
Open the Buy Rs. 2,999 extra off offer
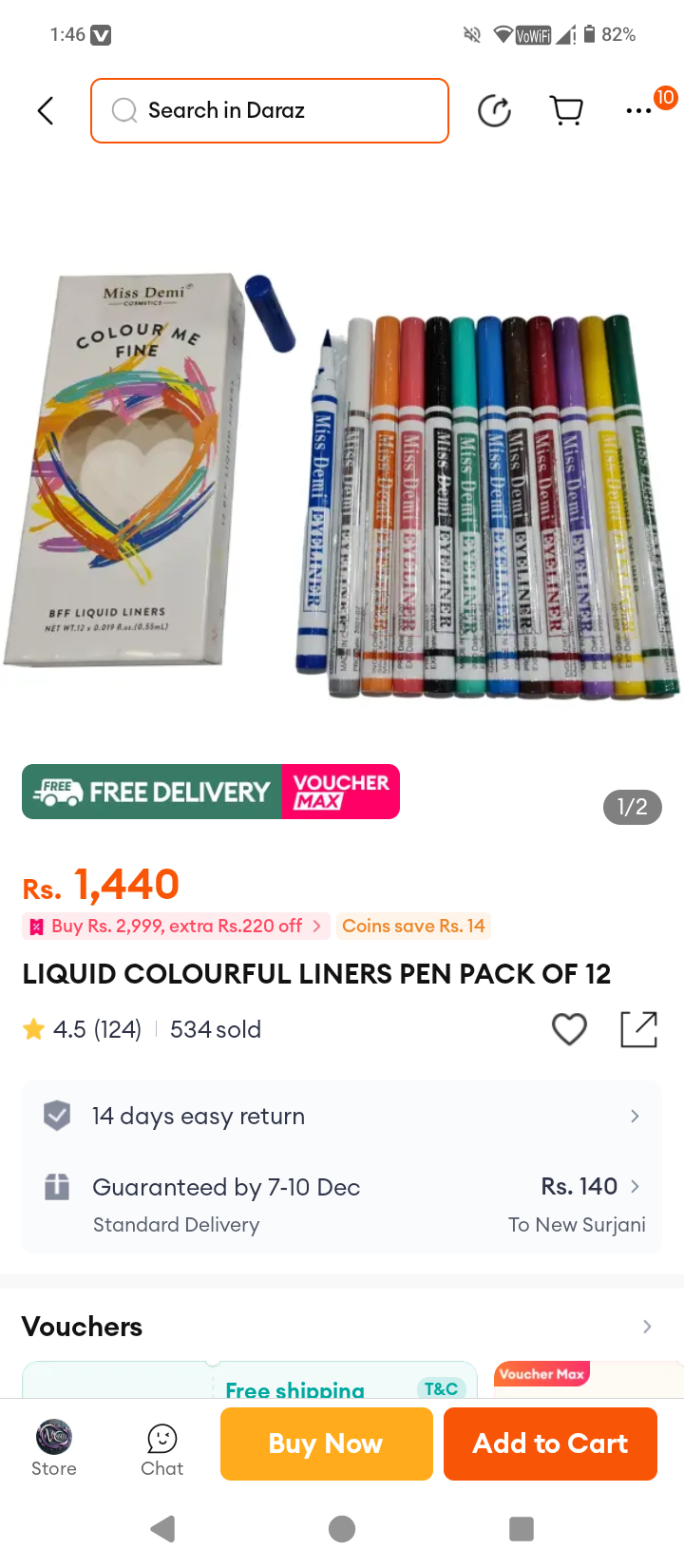(x=177, y=926)
